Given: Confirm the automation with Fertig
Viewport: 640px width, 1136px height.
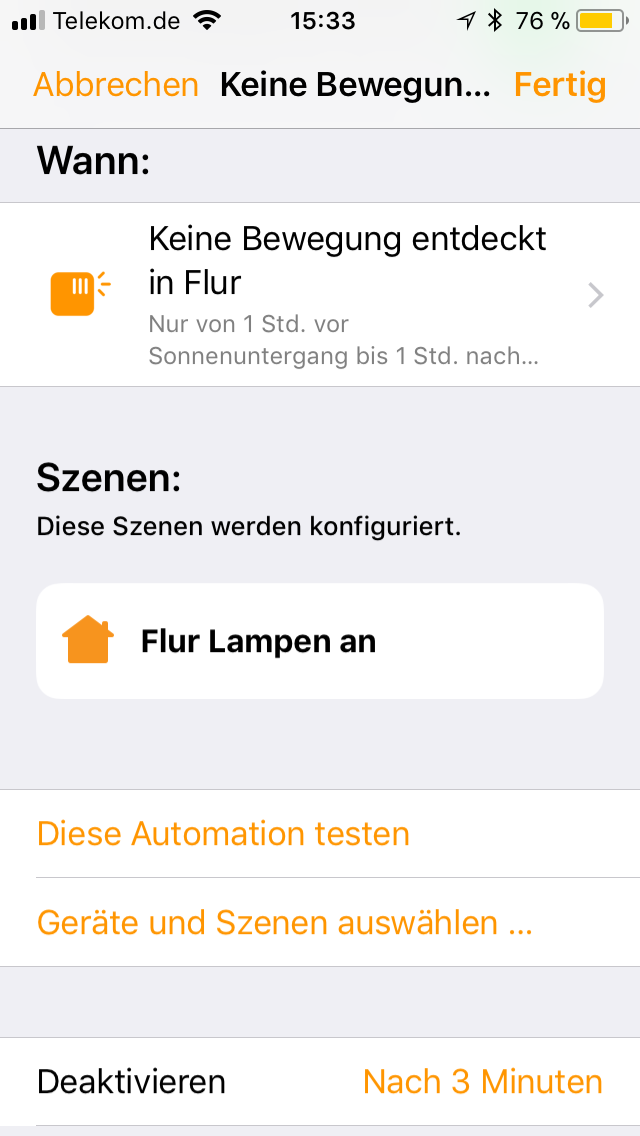Looking at the screenshot, I should pos(560,85).
